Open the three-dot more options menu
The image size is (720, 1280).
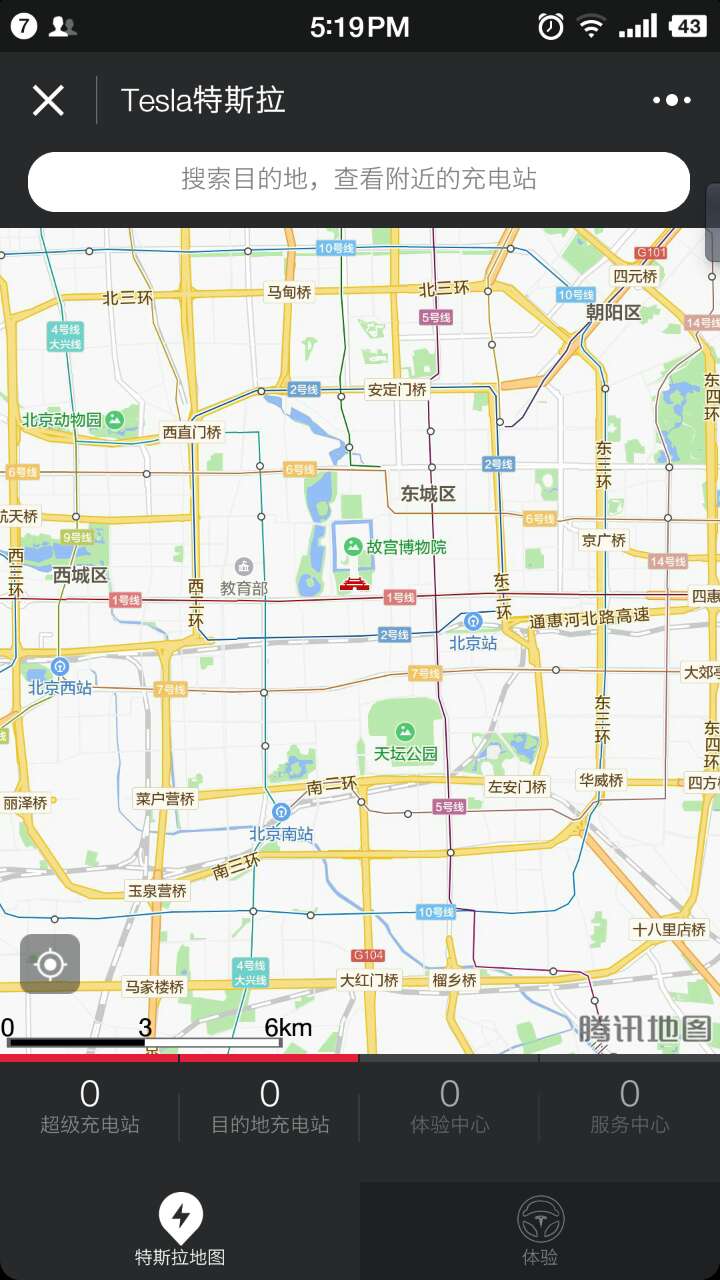671,100
